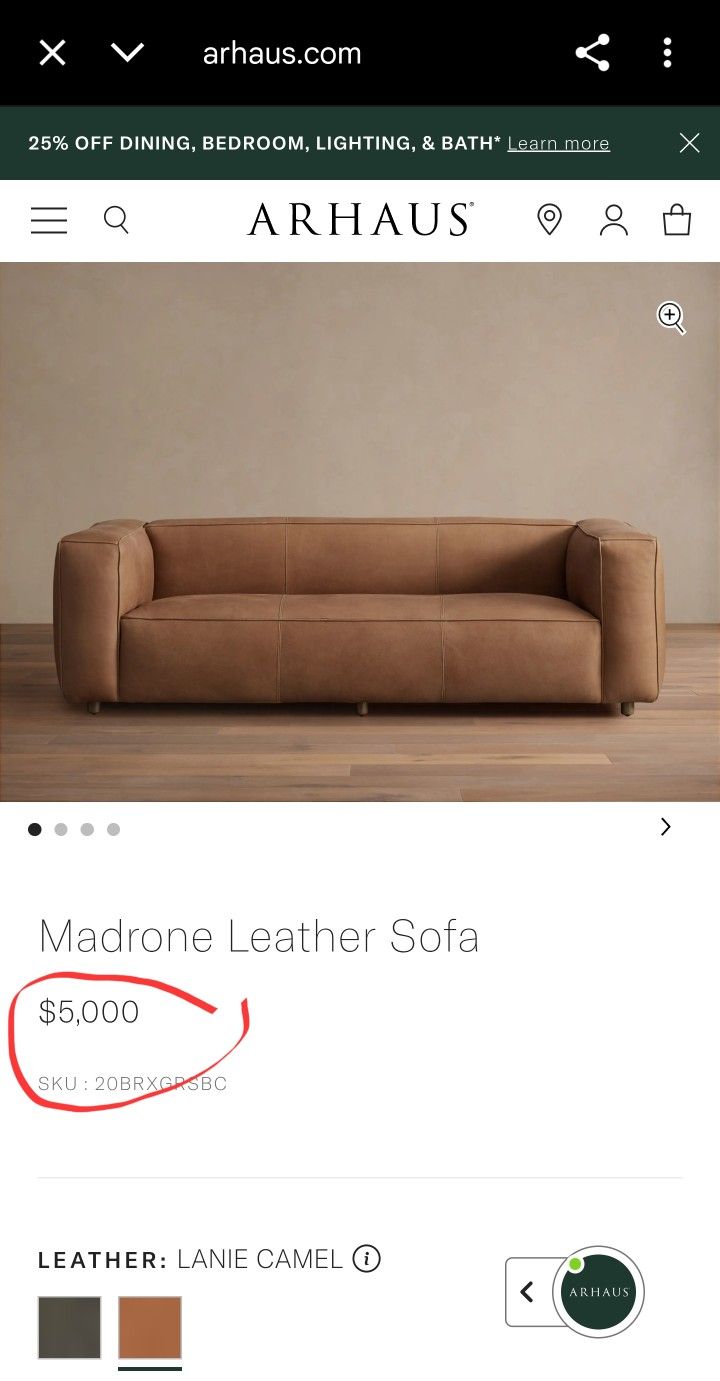This screenshot has width=720, height=1381.
Task: Open the search on Arhaus site
Action: pos(116,221)
